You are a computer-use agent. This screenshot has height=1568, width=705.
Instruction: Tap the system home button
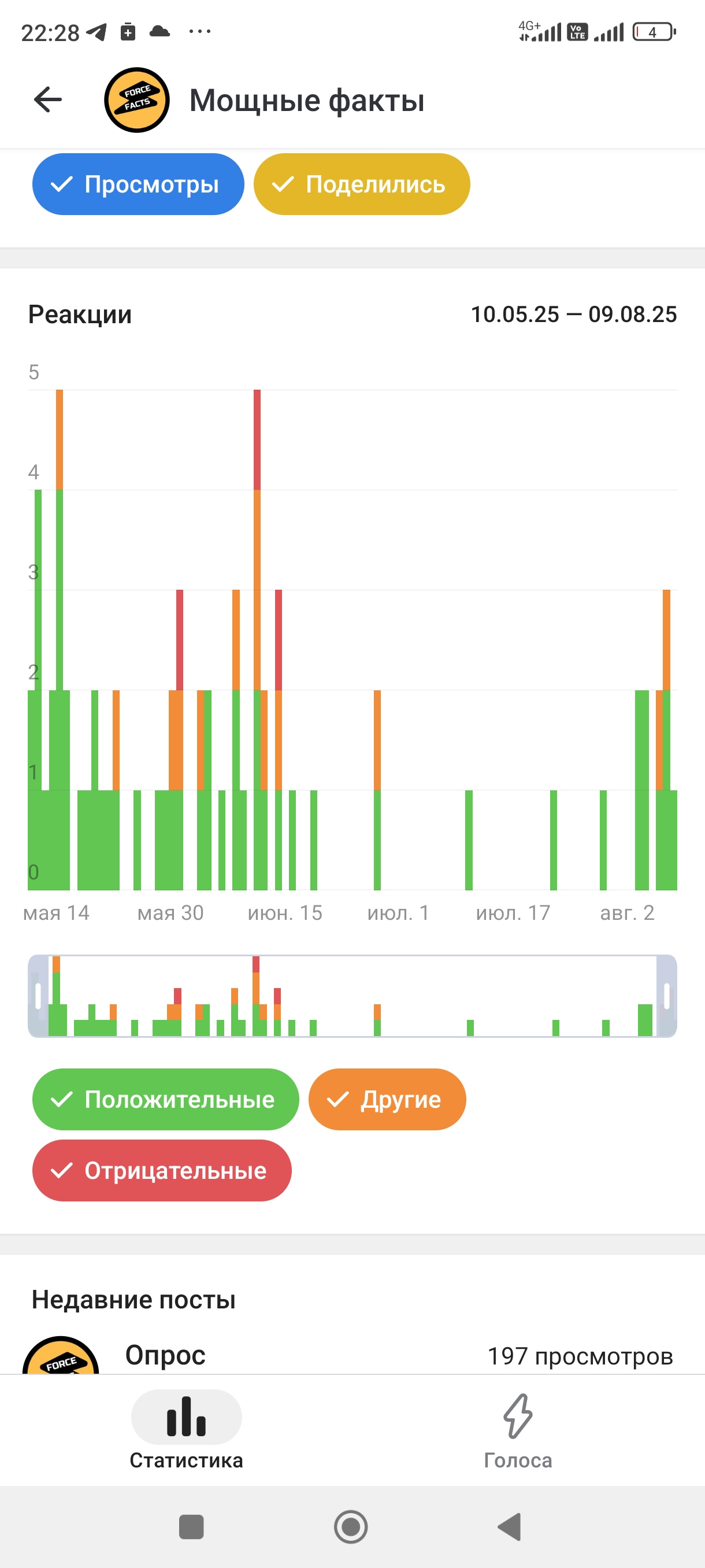point(351,1526)
